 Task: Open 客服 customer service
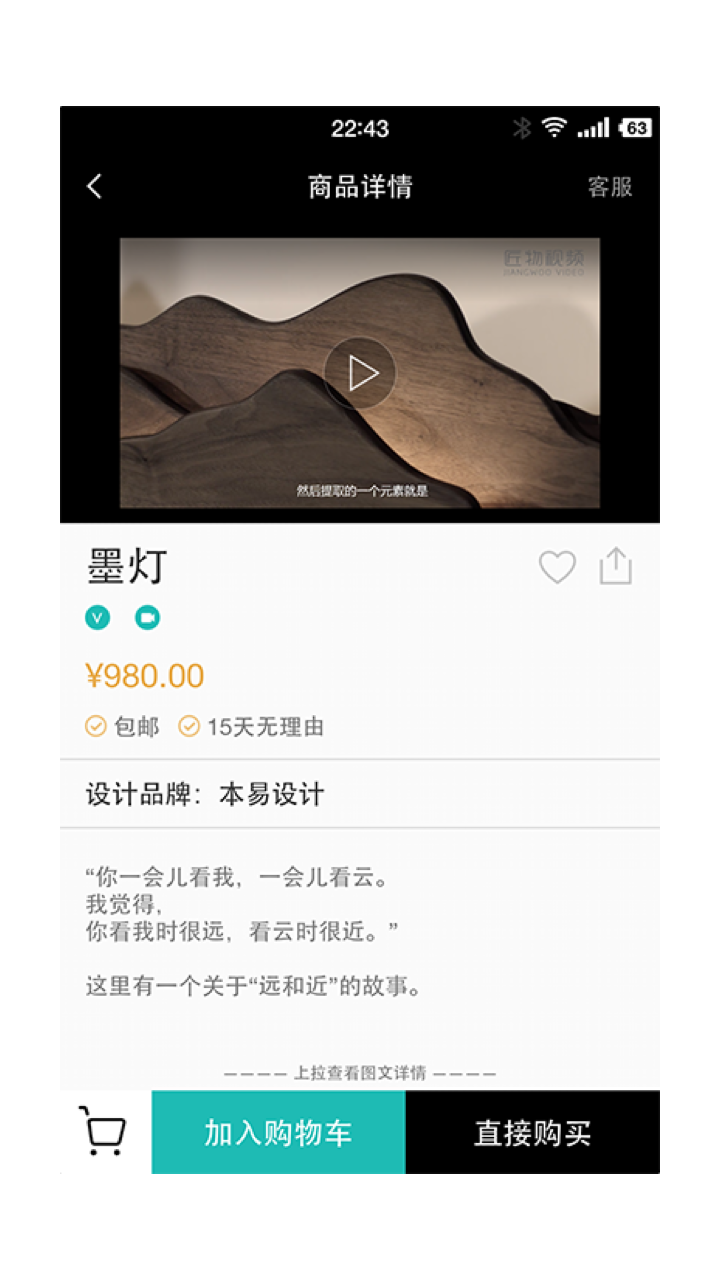point(609,187)
